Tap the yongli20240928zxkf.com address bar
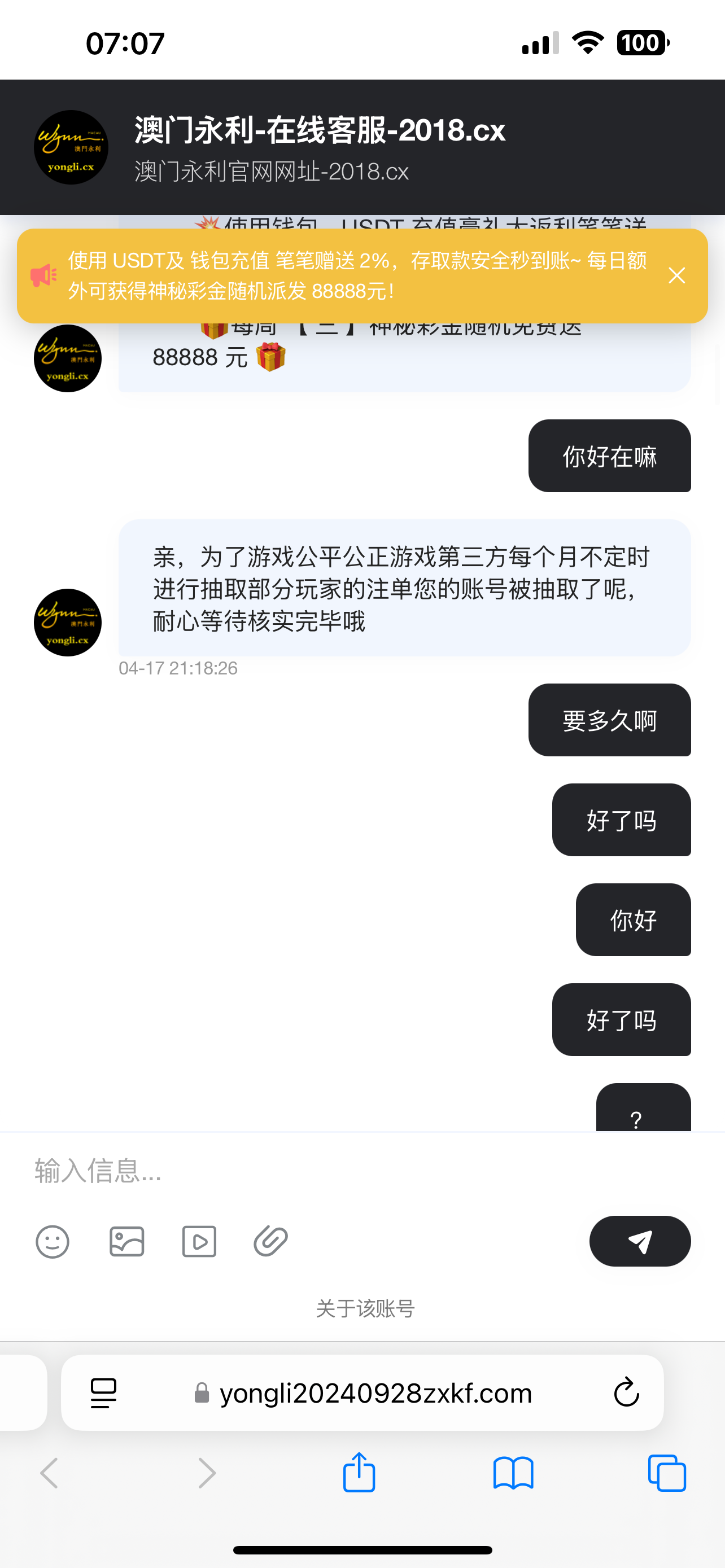This screenshot has width=725, height=1568. [x=375, y=1392]
